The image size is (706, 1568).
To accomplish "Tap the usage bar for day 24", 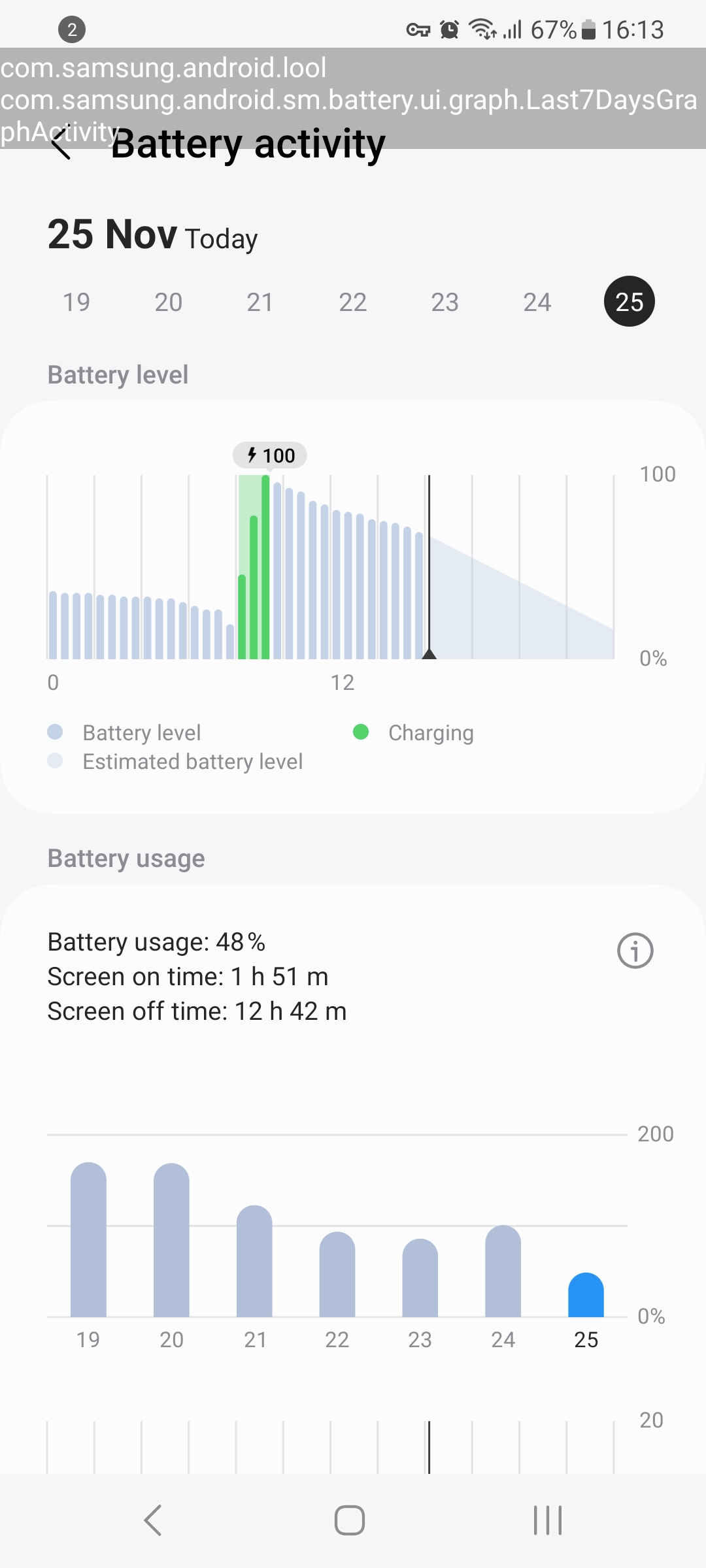I will click(x=503, y=1272).
